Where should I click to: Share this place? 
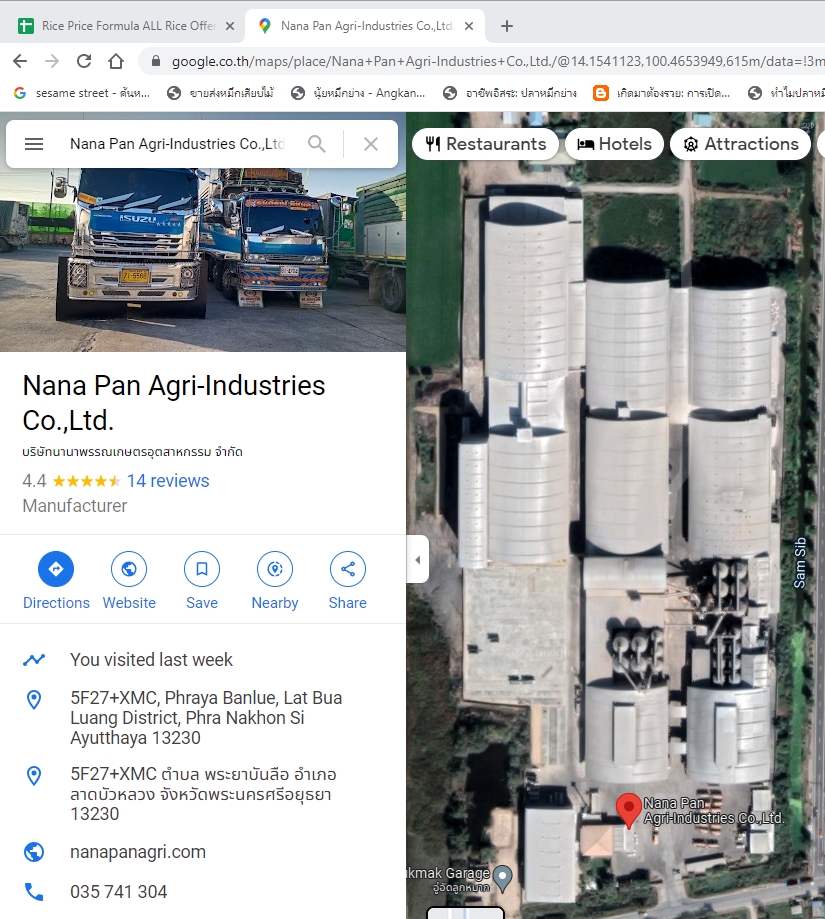click(x=348, y=581)
